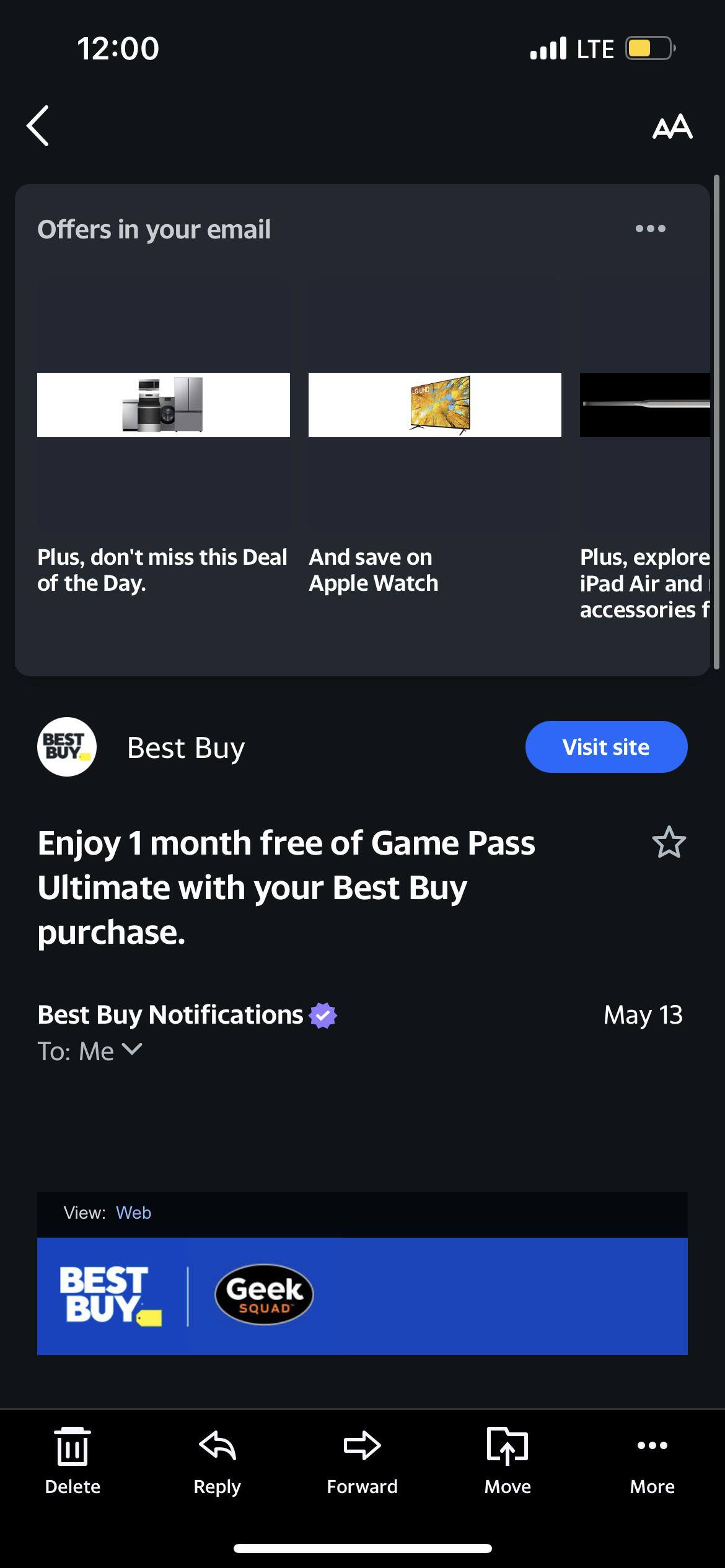Open the Web view link

pos(133,1213)
